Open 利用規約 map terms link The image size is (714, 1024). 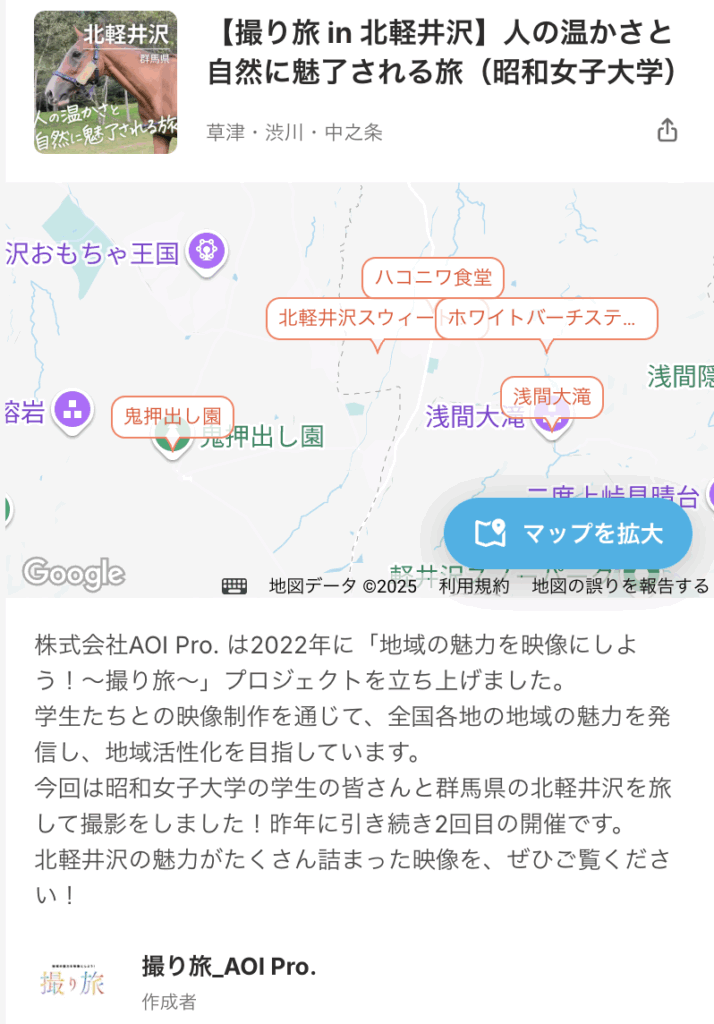[x=474, y=586]
